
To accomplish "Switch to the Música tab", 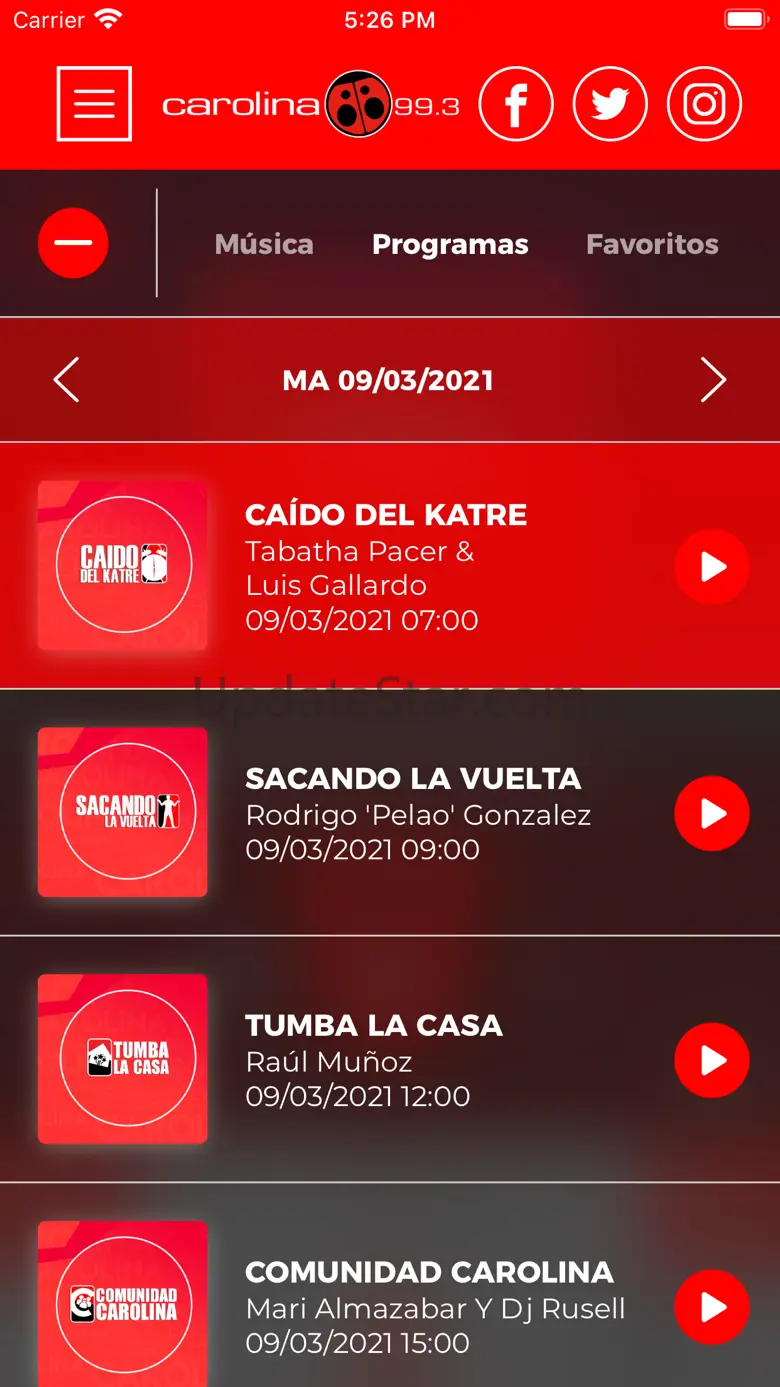I will [264, 244].
